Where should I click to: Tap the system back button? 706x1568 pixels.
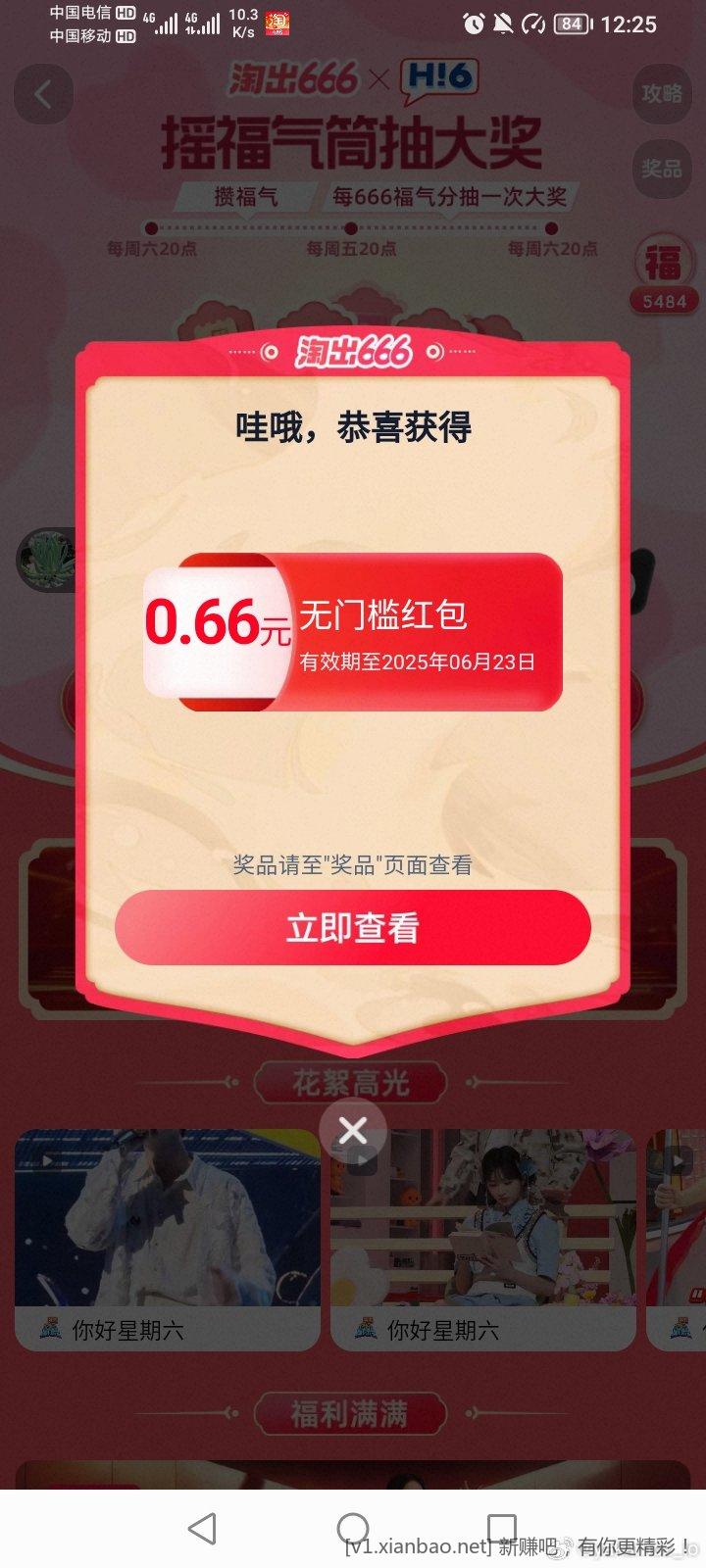coord(202,1529)
